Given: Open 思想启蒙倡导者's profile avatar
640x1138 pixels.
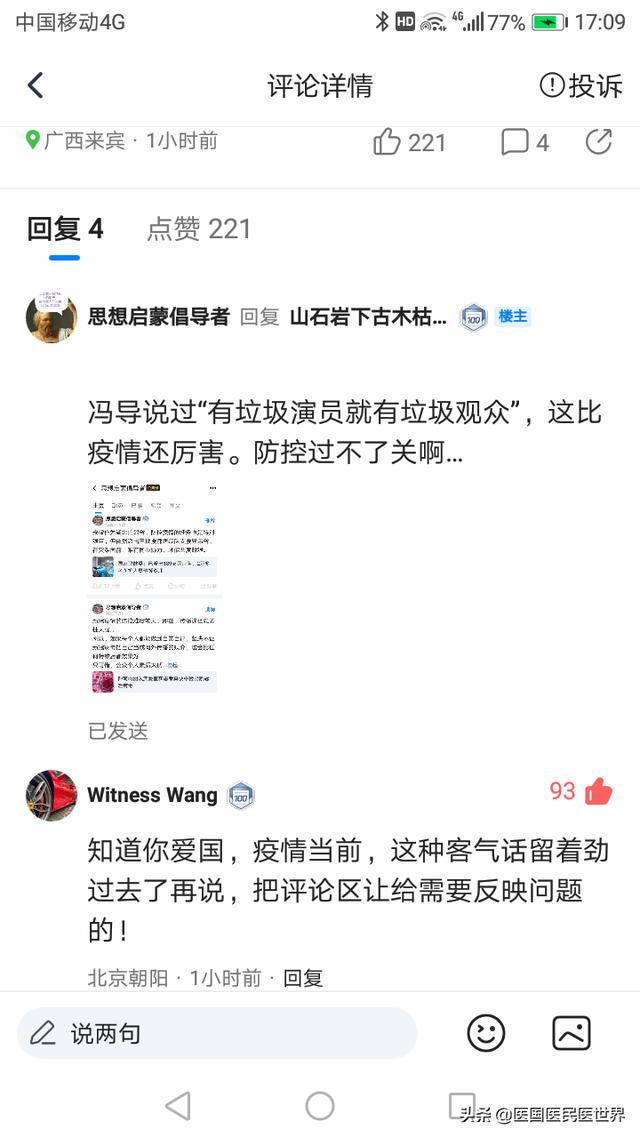Looking at the screenshot, I should (x=51, y=317).
